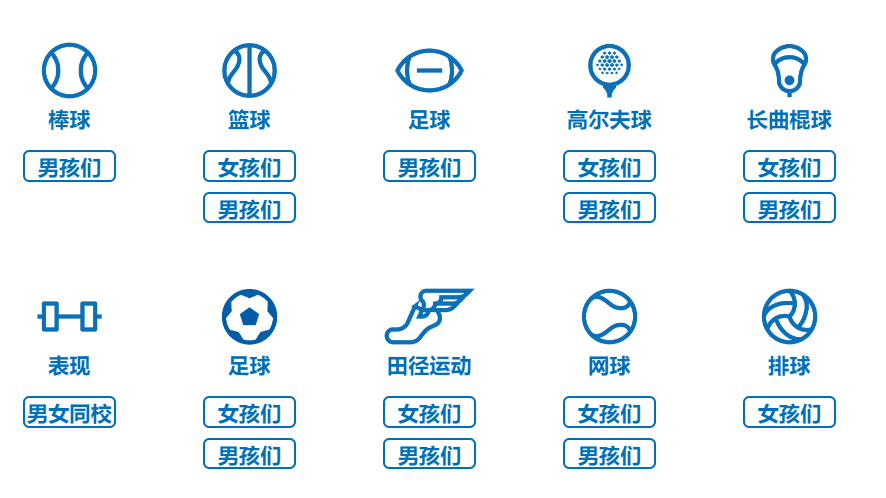Tap 男孩们 under 田径运动

(429, 454)
